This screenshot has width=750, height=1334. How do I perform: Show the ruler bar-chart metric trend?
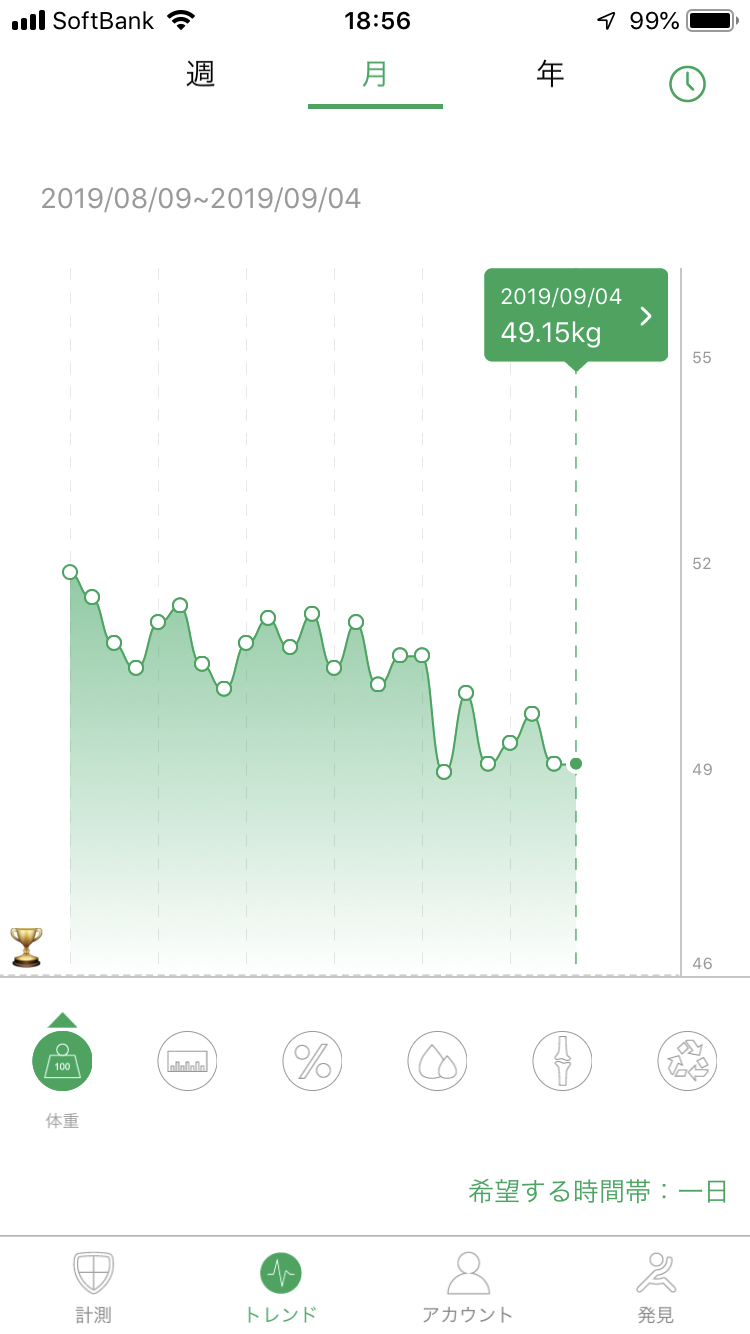coord(187,1061)
